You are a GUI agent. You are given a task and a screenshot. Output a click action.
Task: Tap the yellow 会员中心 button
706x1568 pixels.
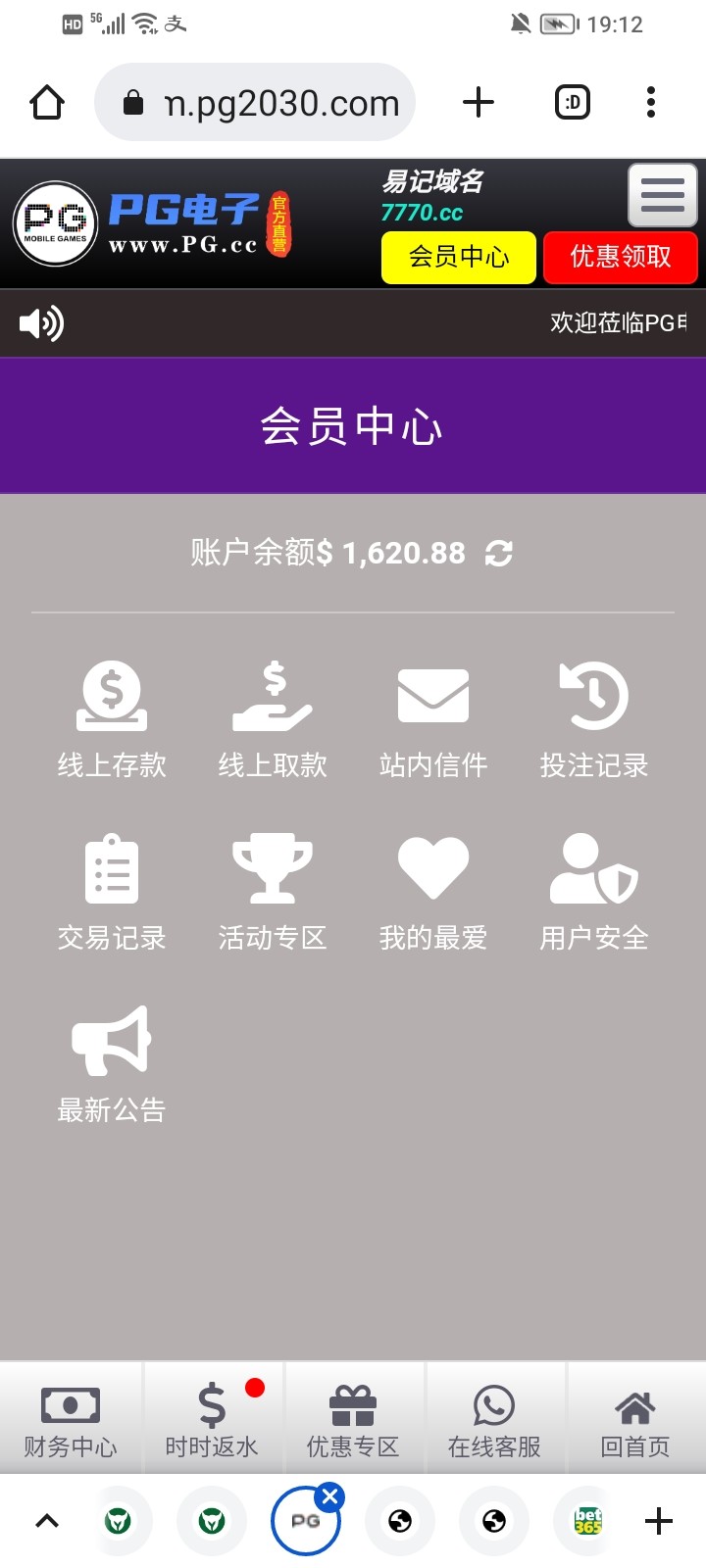[x=459, y=258]
